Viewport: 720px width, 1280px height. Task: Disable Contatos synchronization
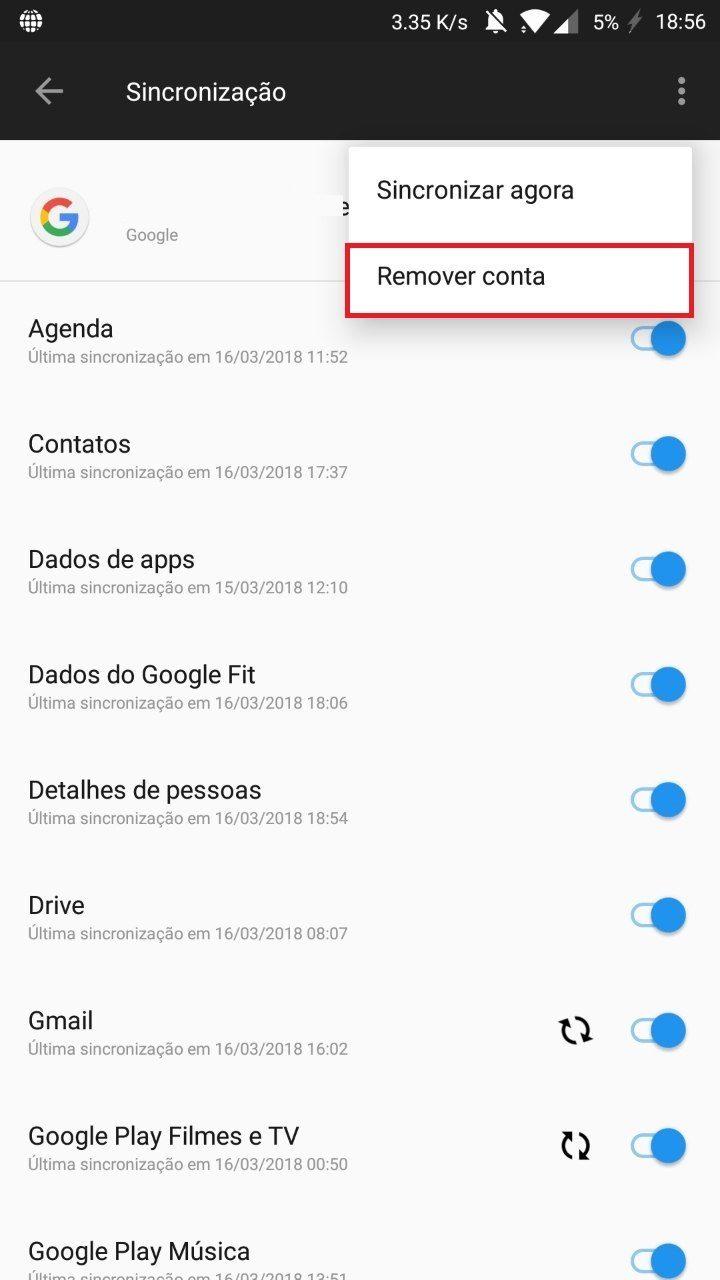tap(658, 454)
